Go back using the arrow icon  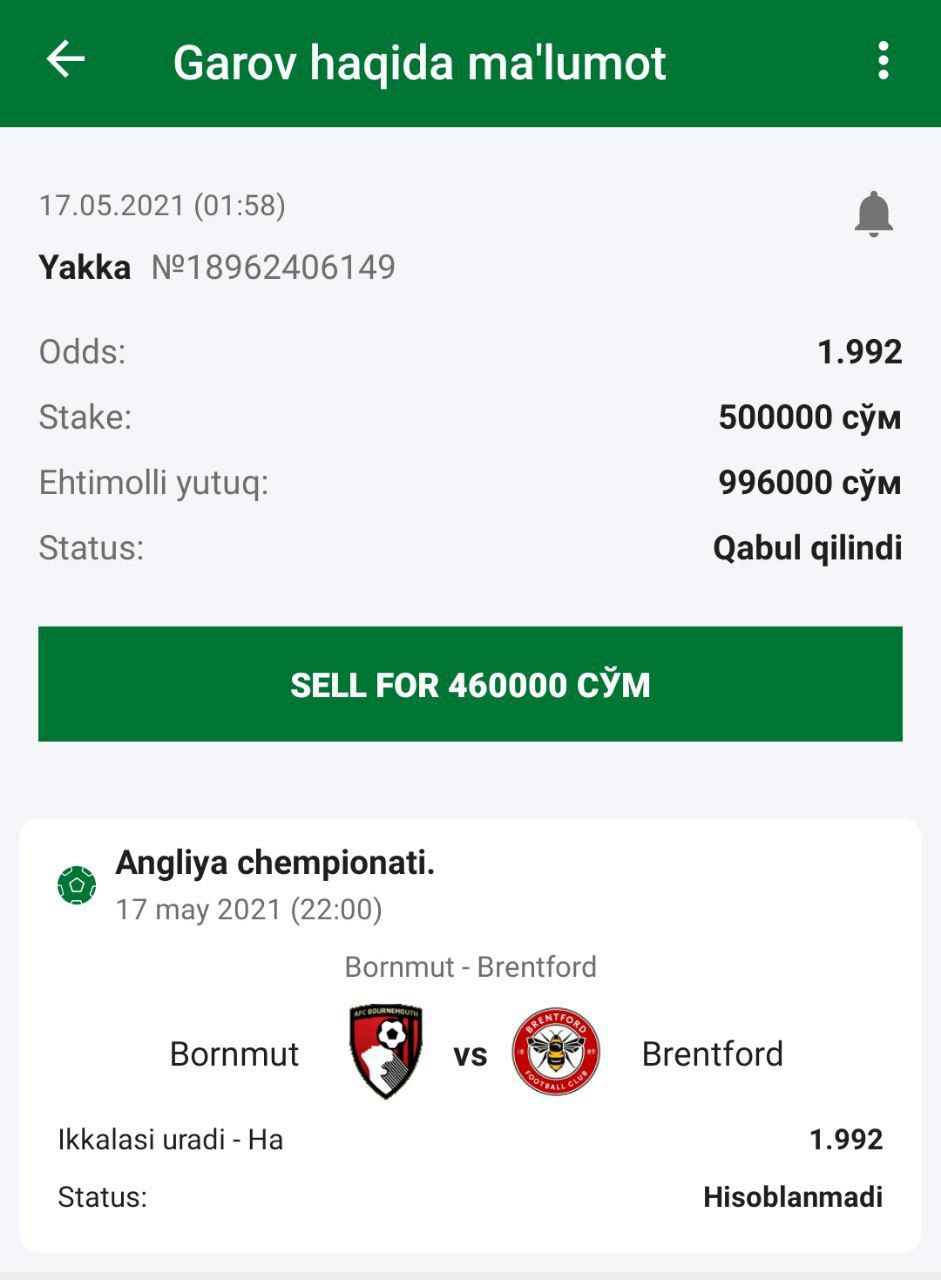(66, 60)
